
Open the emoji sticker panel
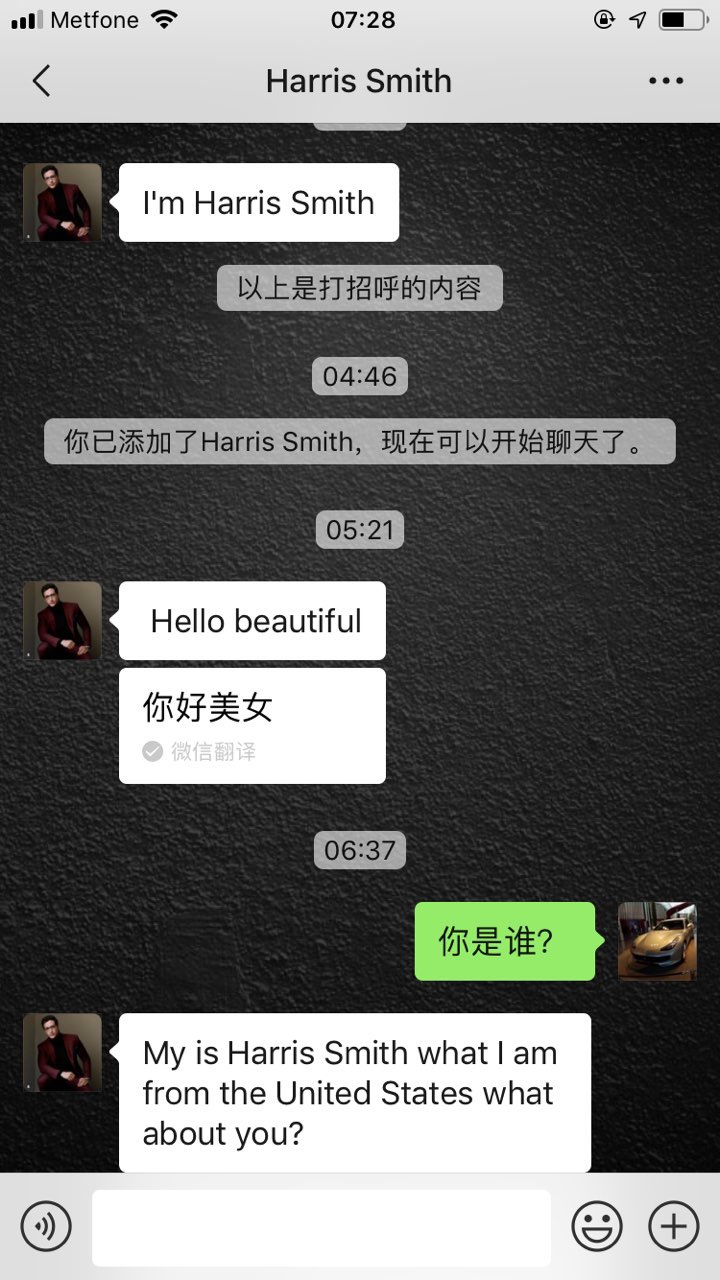tap(597, 1226)
